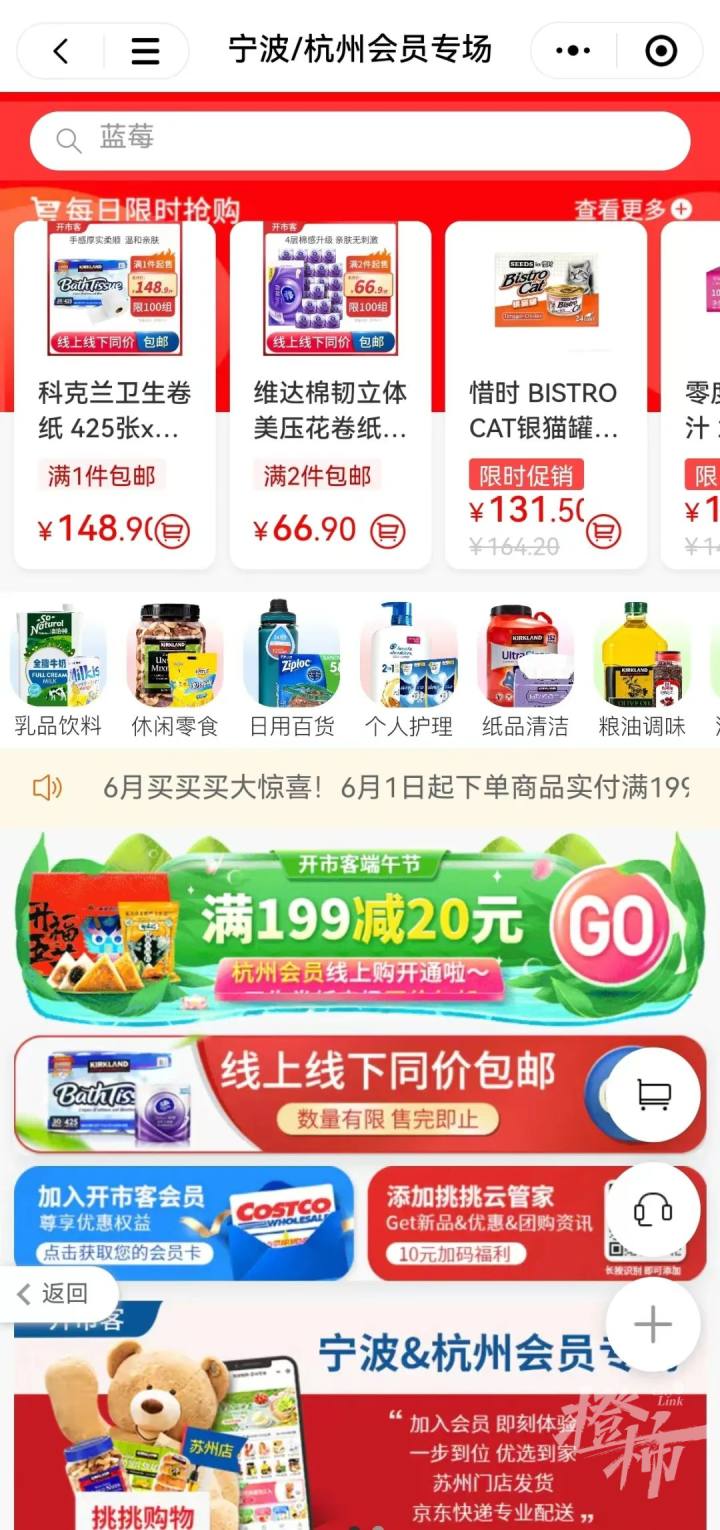This screenshot has height=1530, width=720.
Task: Open the 粮油调味 category icon
Action: point(642,658)
